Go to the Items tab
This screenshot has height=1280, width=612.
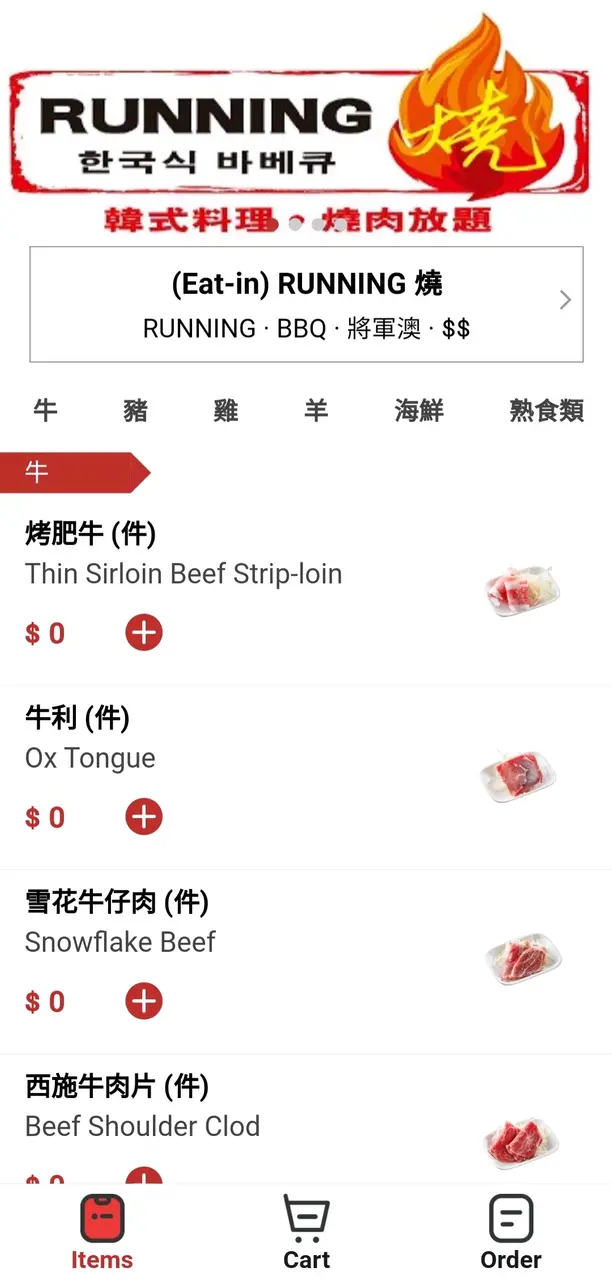(x=102, y=1232)
